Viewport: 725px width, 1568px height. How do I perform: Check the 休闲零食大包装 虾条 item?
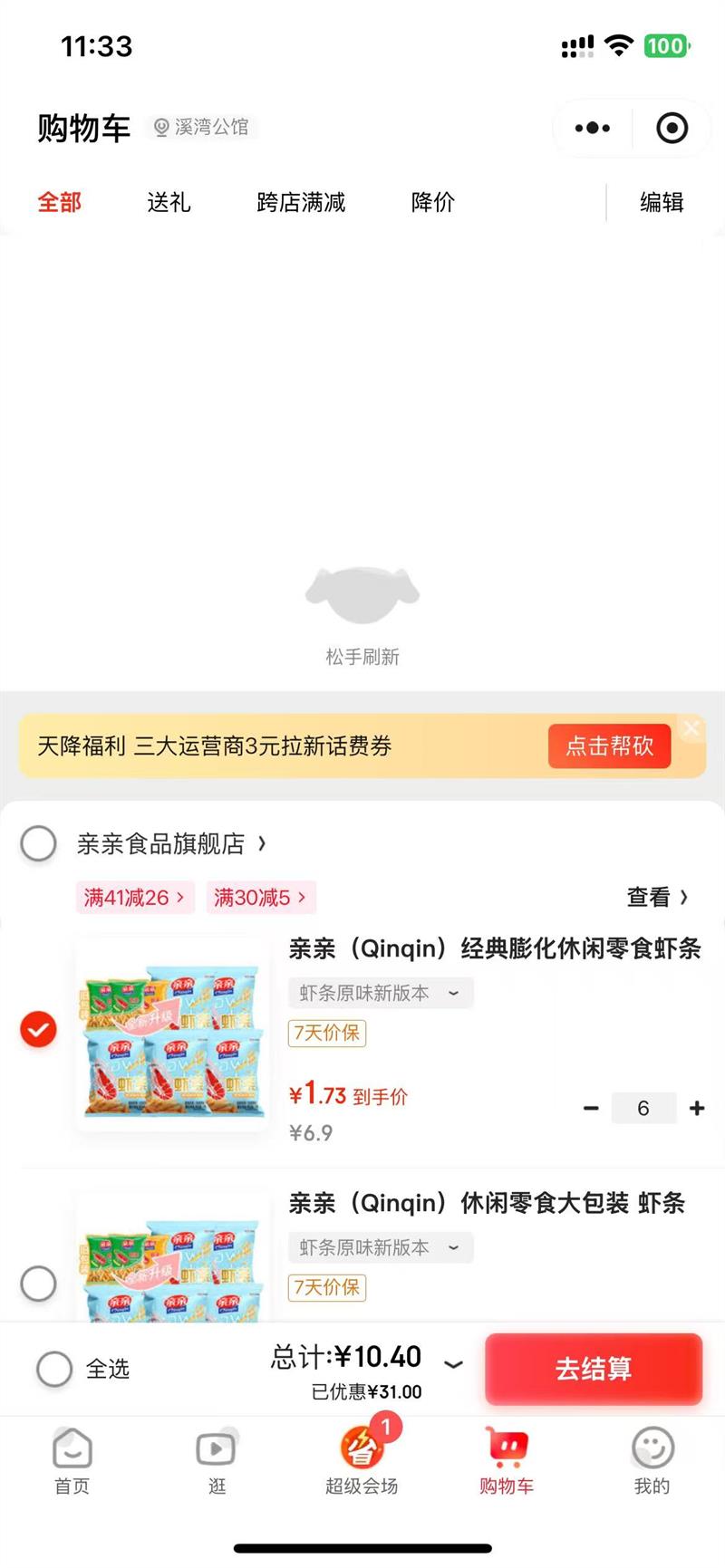(39, 1284)
